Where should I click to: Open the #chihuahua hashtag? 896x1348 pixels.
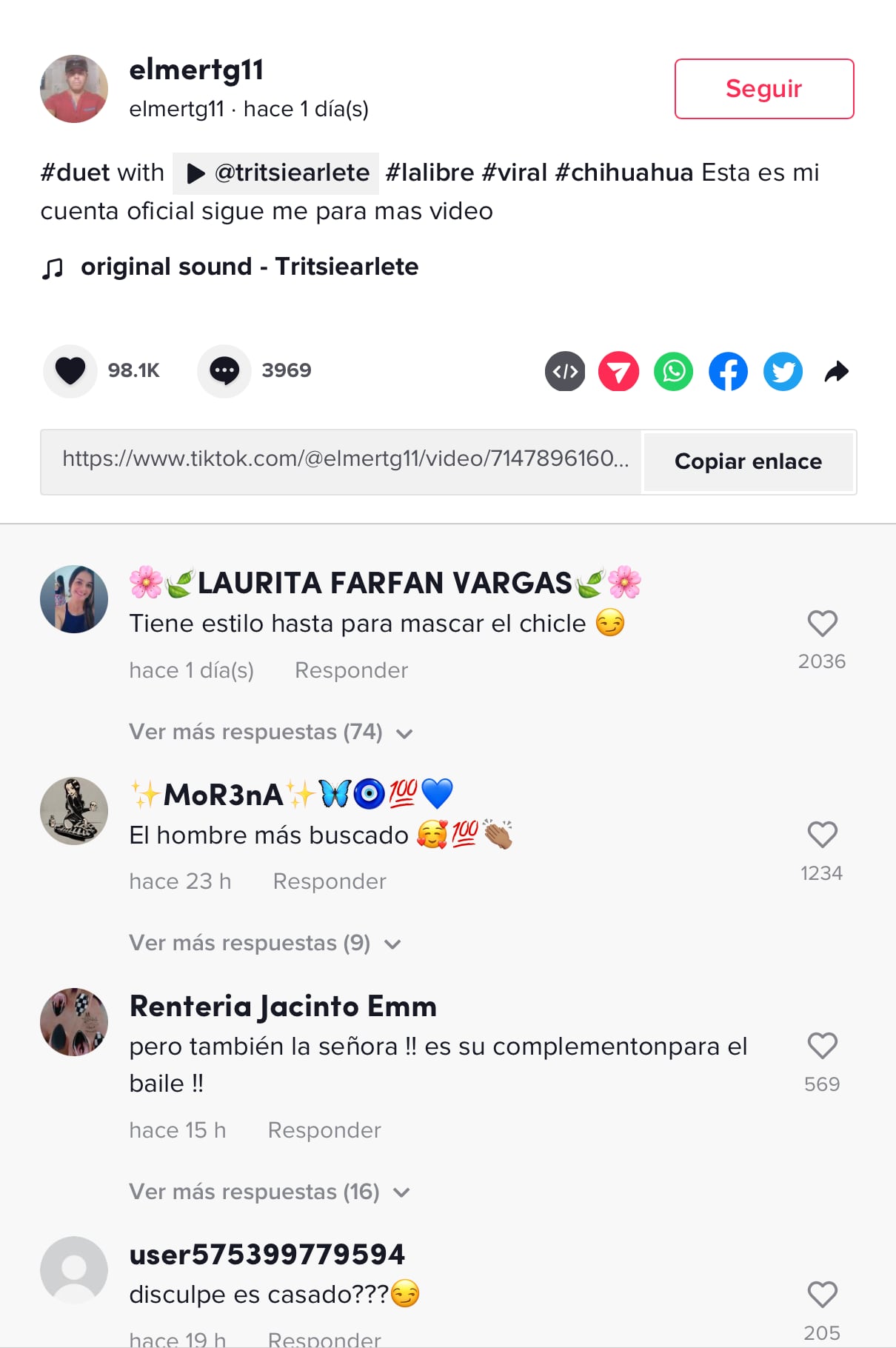623,173
